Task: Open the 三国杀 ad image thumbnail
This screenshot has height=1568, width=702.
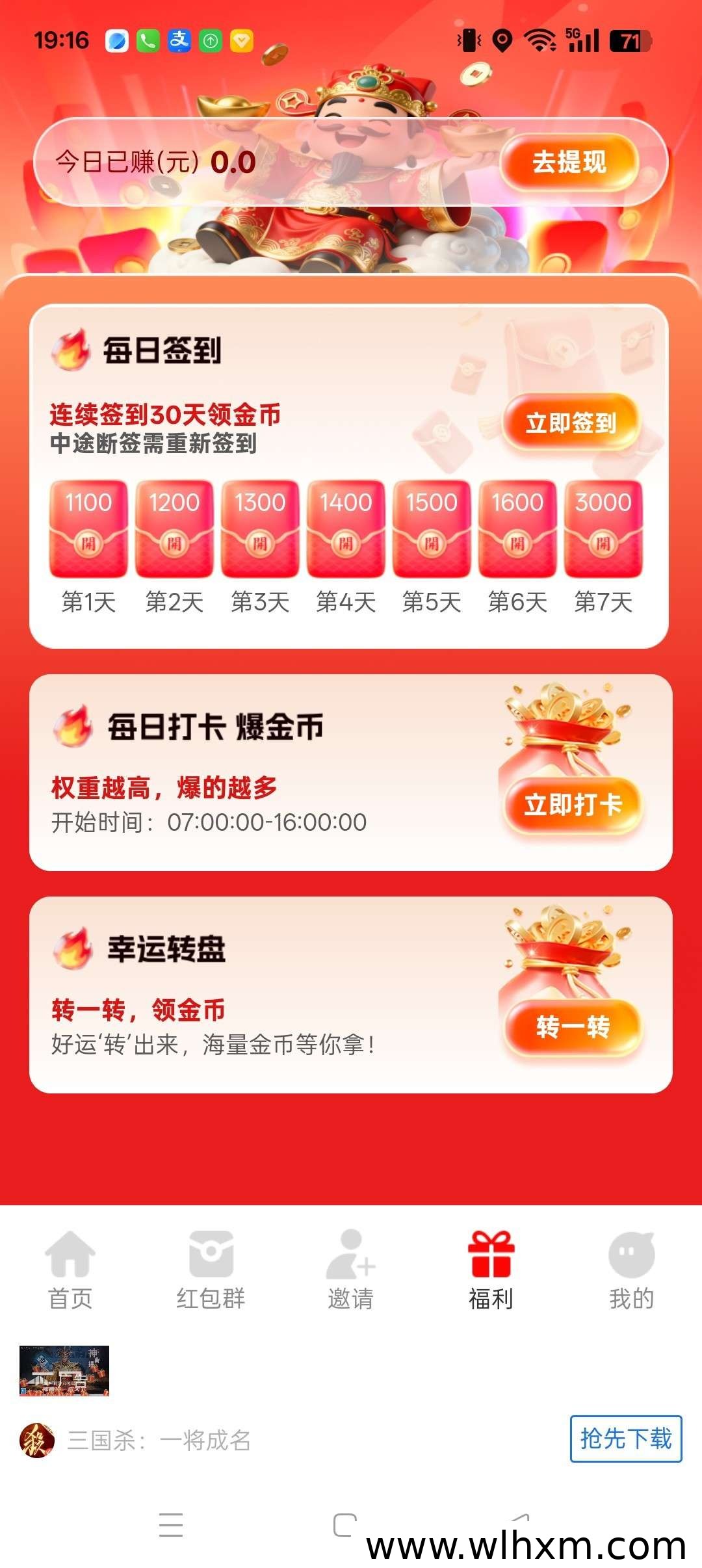Action: click(x=64, y=1371)
